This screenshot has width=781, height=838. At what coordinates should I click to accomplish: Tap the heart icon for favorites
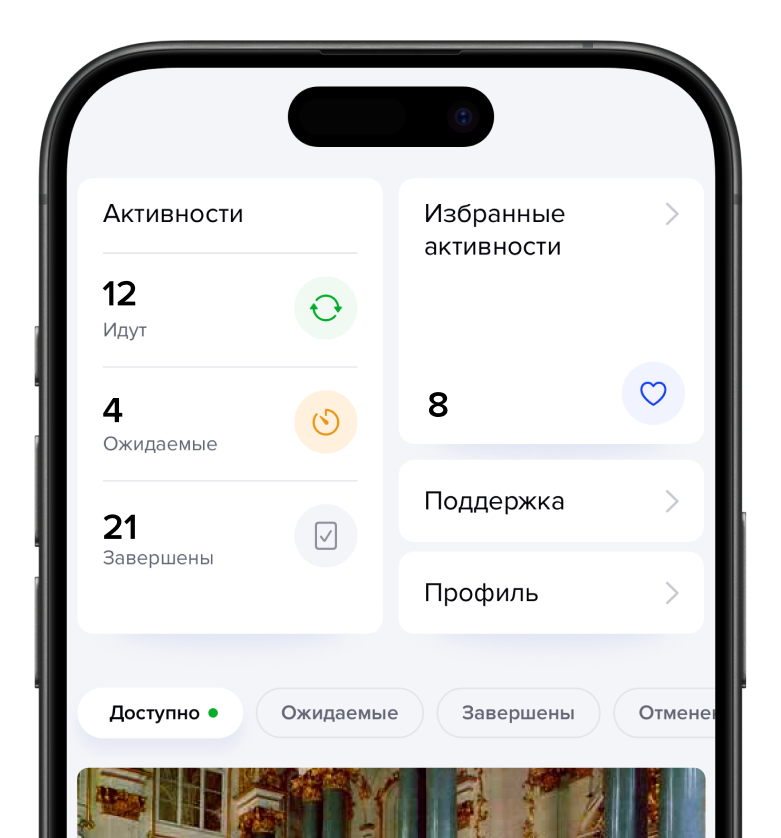point(653,394)
